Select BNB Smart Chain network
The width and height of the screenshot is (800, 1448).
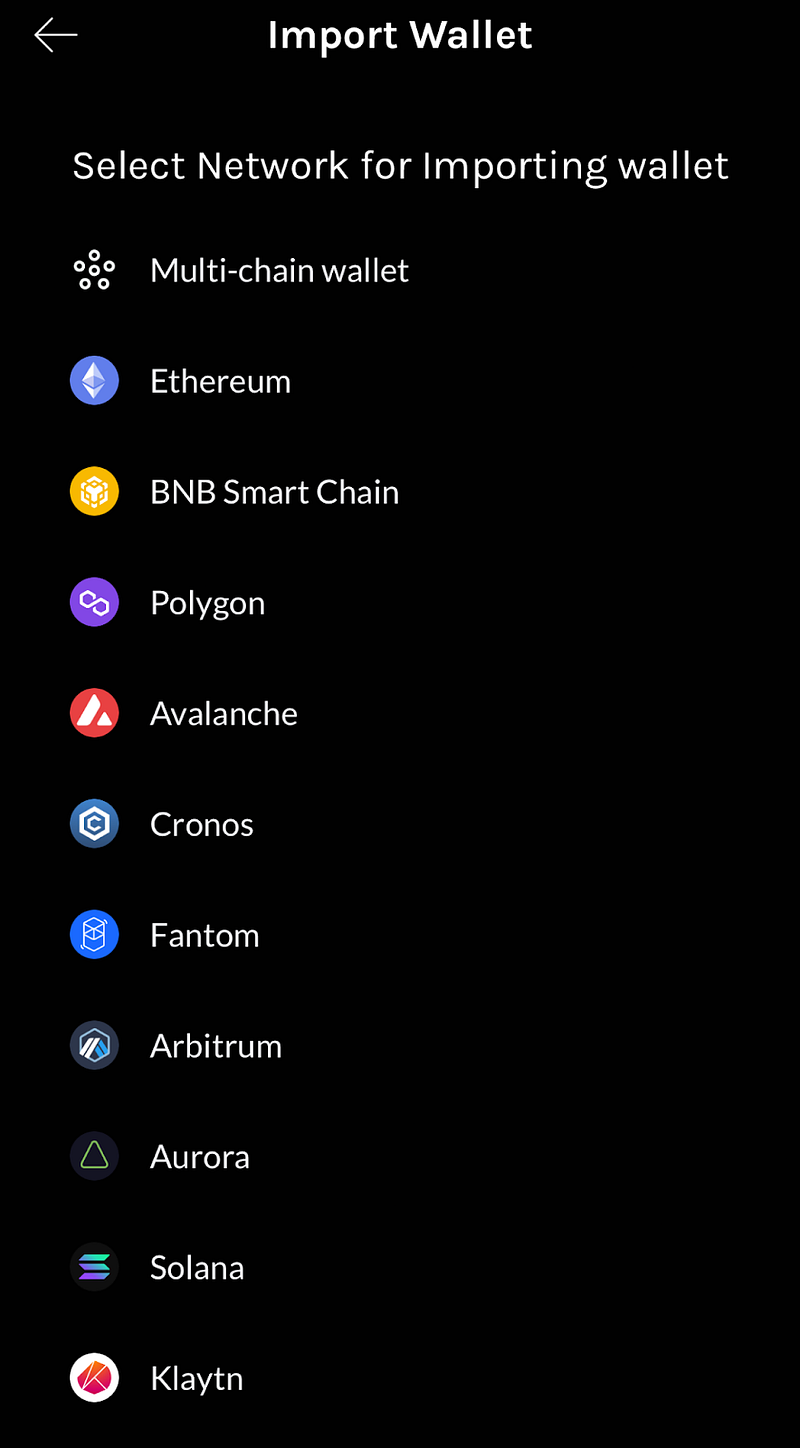274,493
